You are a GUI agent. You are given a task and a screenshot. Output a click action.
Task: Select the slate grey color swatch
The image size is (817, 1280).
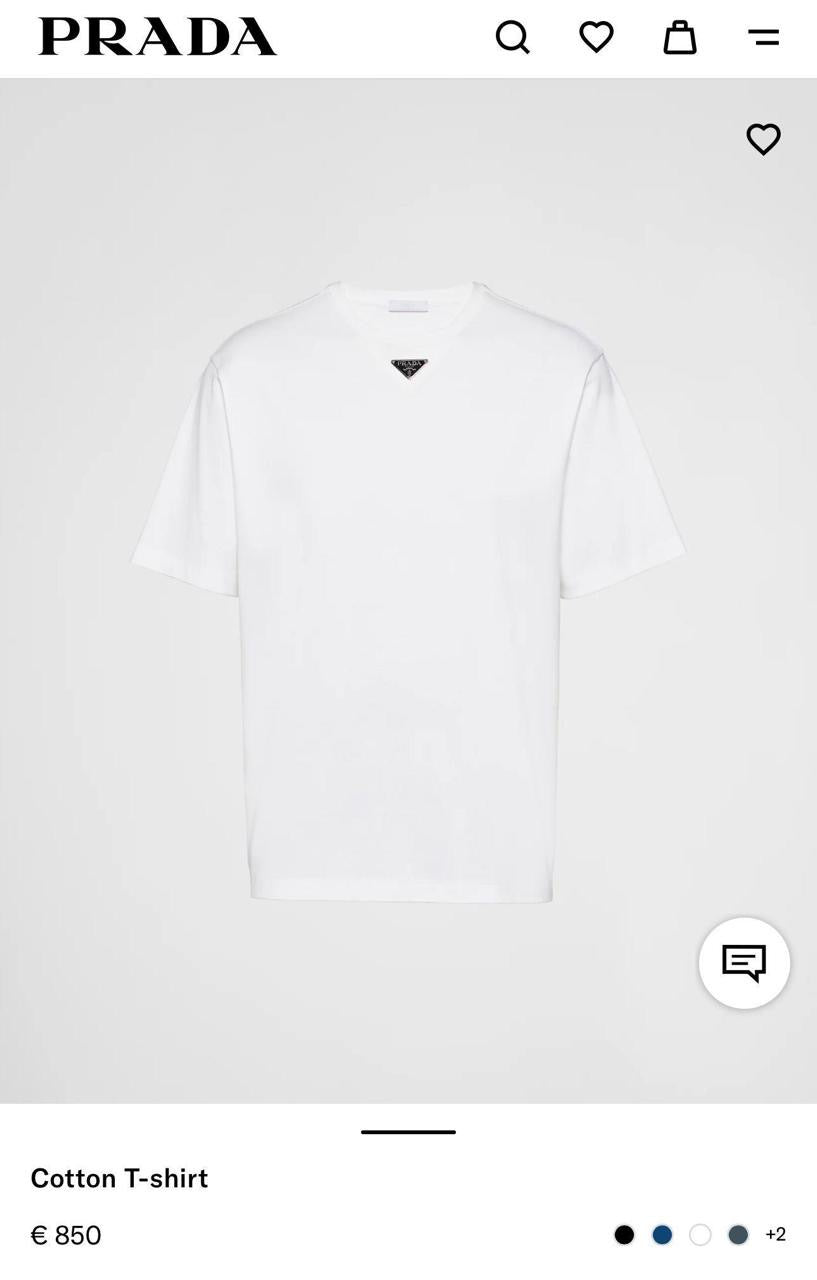(x=738, y=1235)
